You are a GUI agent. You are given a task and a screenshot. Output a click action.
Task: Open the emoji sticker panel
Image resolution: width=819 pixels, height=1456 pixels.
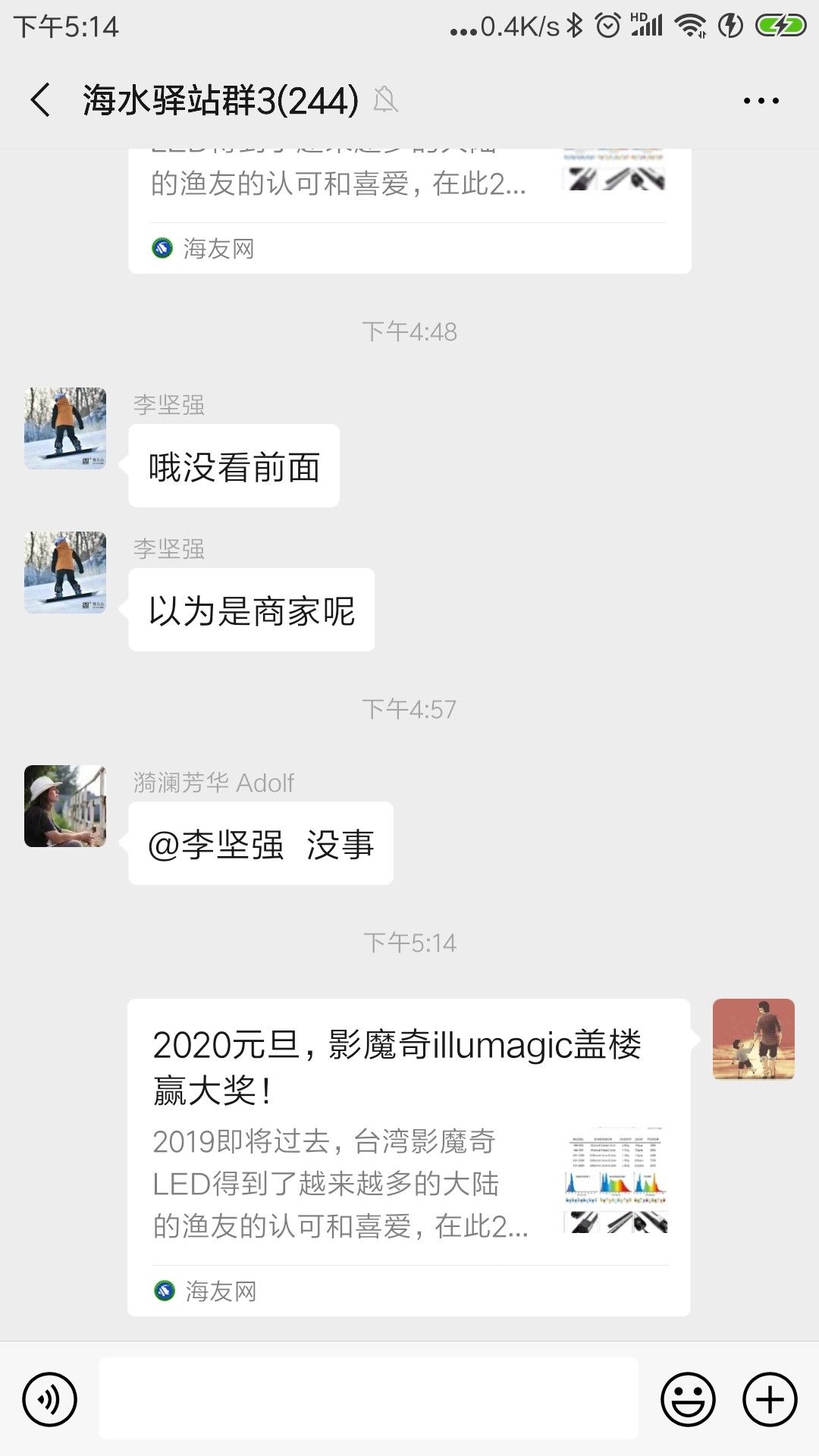688,1399
